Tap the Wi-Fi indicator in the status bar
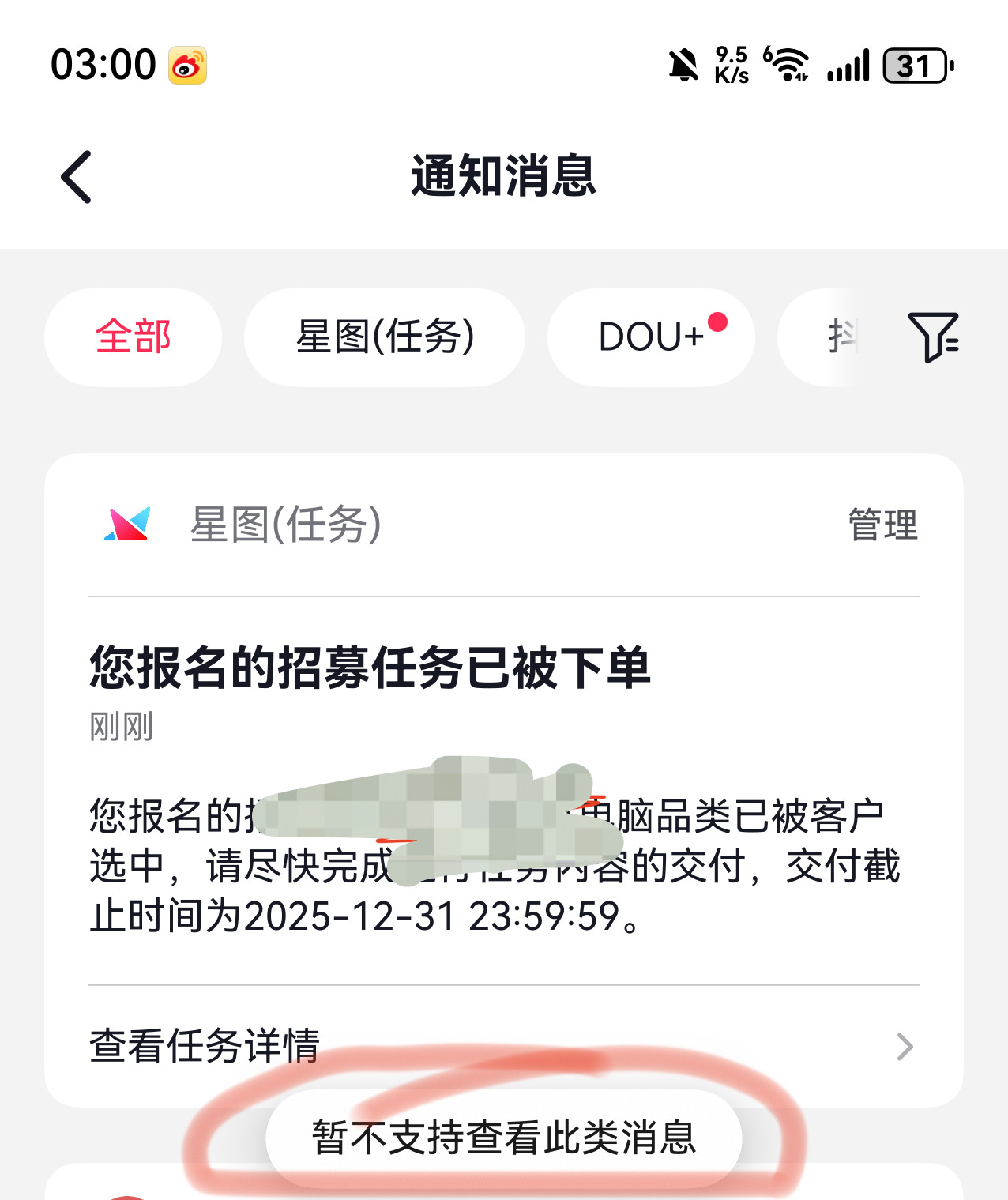This screenshot has width=1008, height=1200. [x=787, y=65]
